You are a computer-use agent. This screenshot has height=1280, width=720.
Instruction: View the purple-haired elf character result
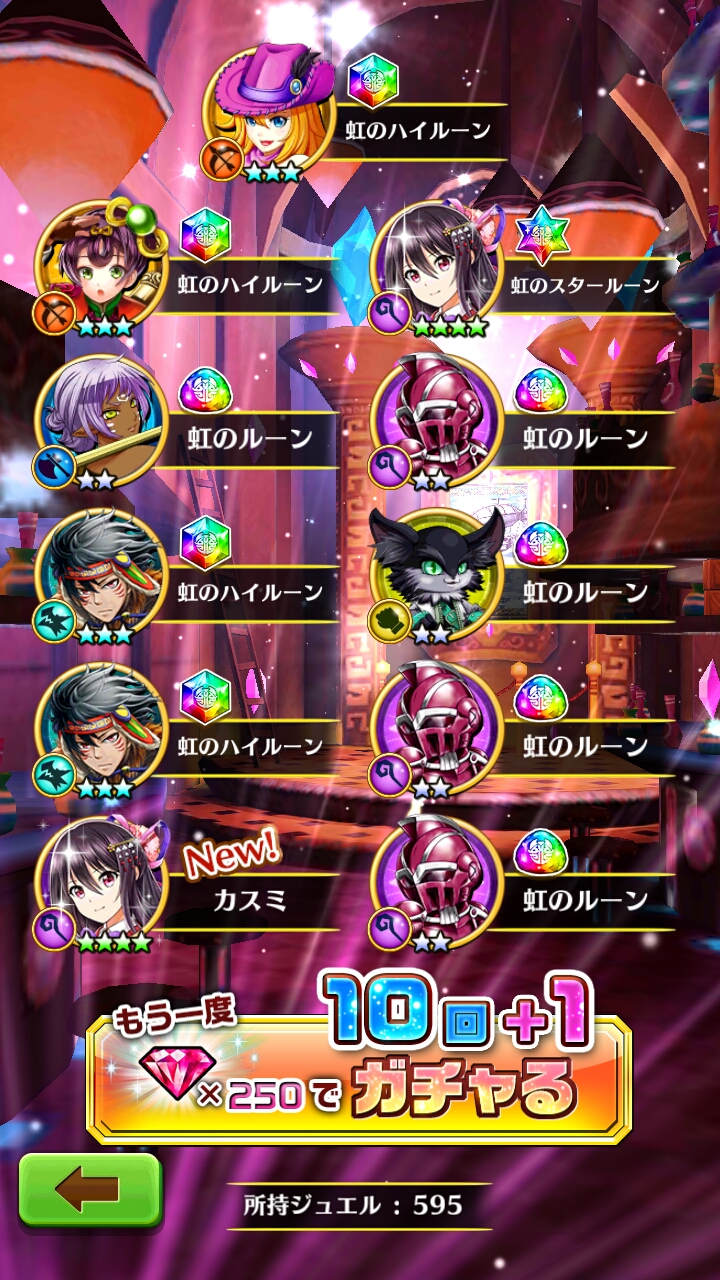point(99,422)
